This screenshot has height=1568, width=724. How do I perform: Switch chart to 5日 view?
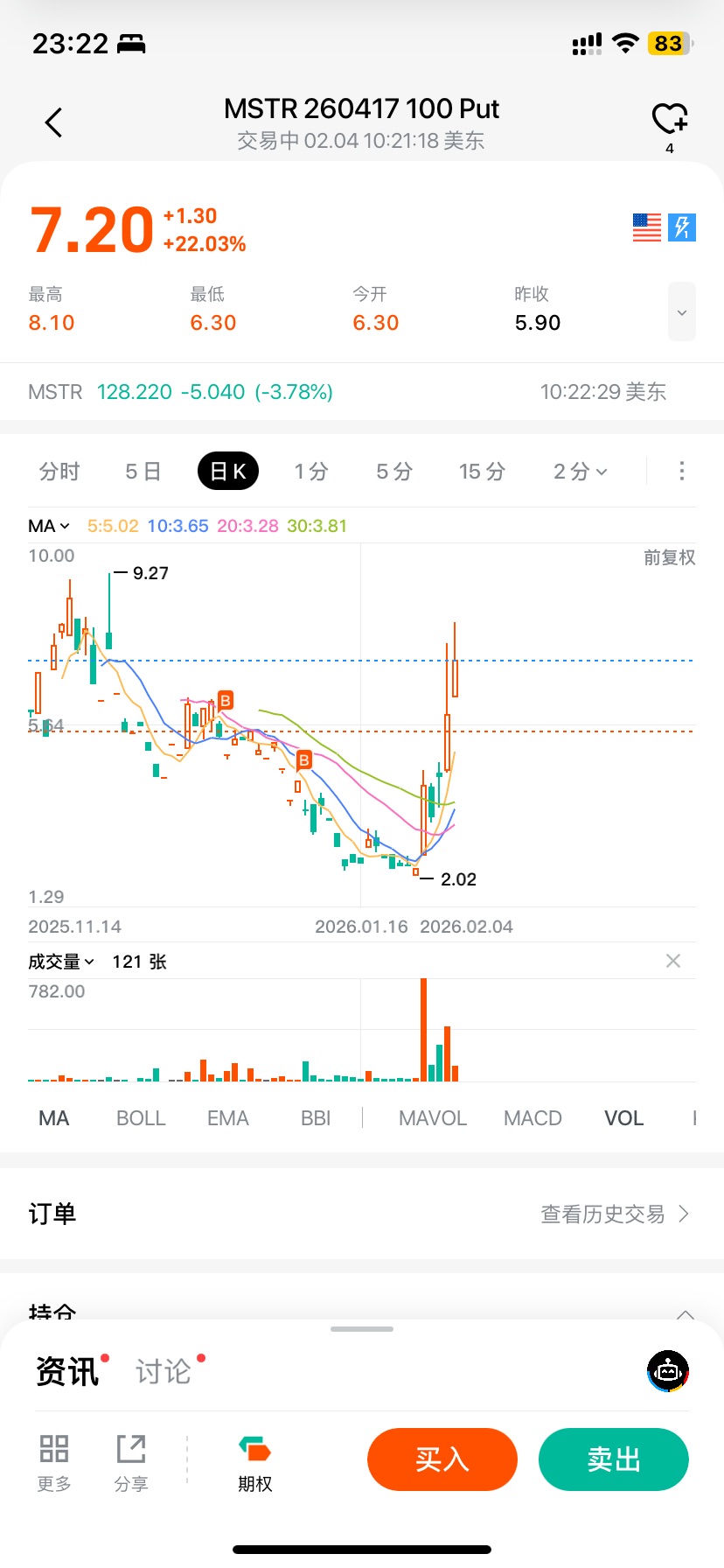[143, 472]
